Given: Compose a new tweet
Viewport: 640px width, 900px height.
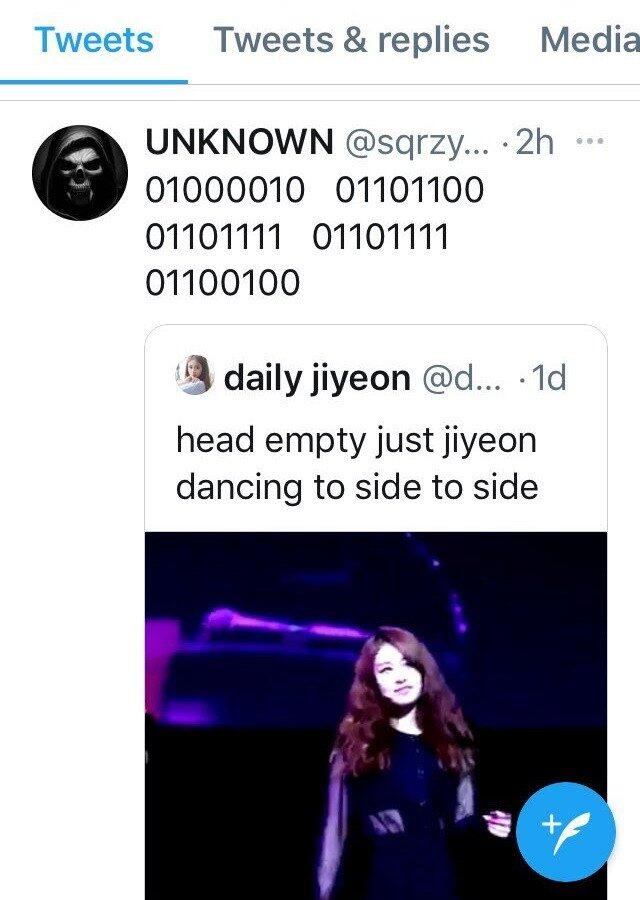Looking at the screenshot, I should [x=565, y=831].
